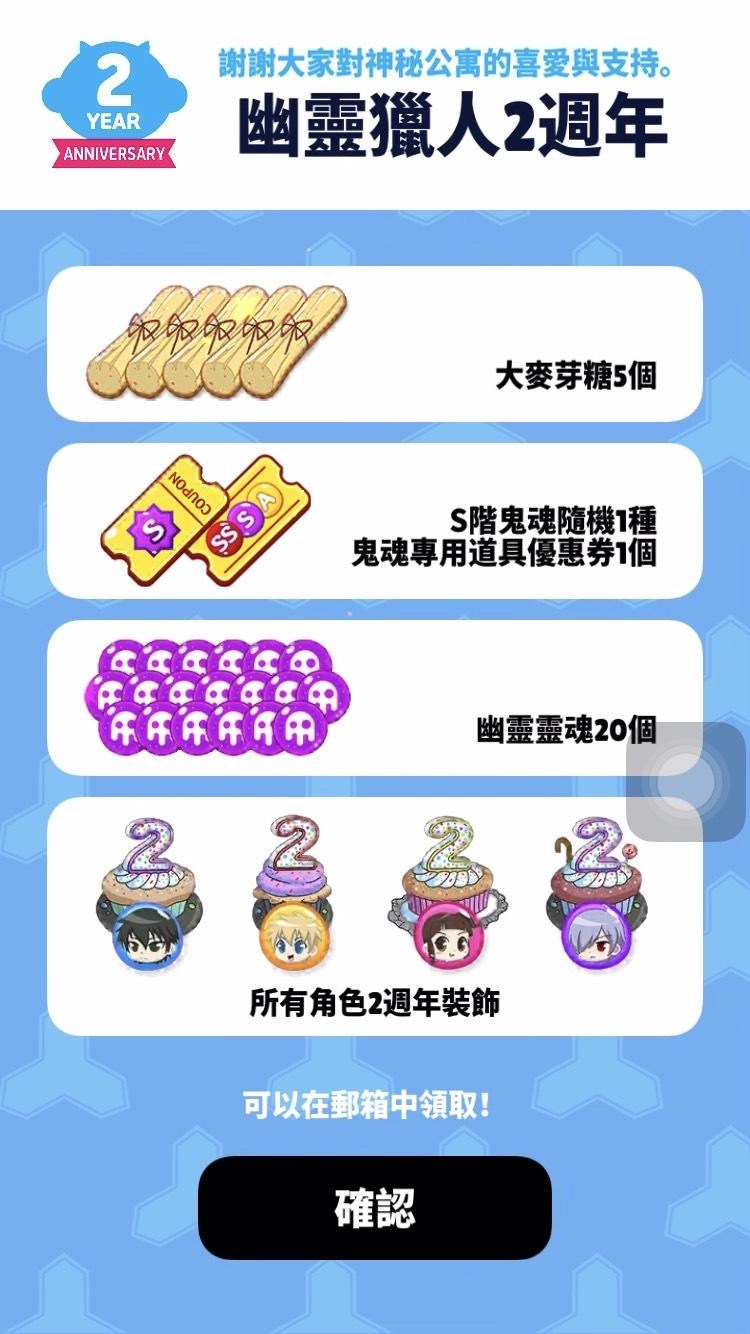Open the AssistiveTouch floating button

point(686,781)
